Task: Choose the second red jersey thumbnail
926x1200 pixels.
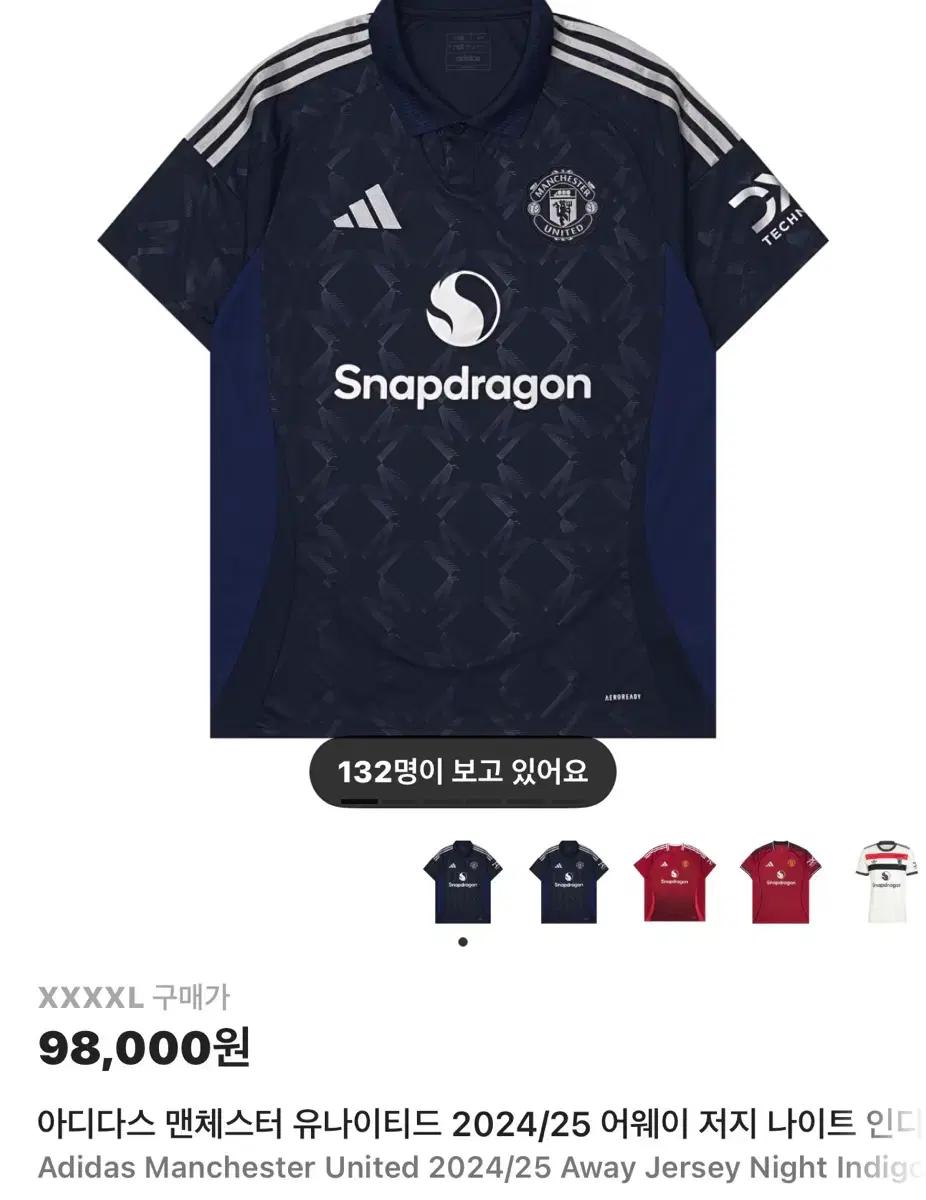Action: [x=781, y=881]
